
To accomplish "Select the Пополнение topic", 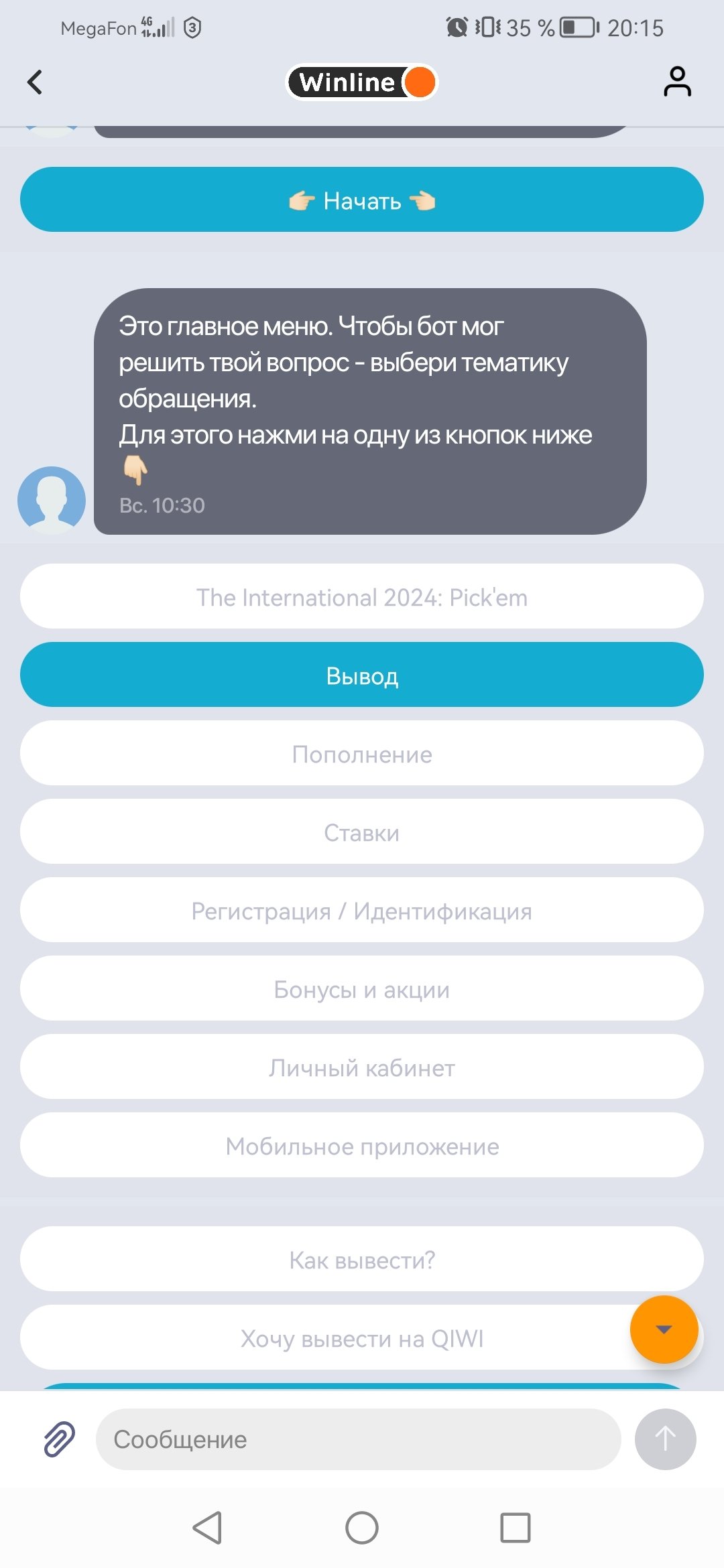I will click(362, 753).
